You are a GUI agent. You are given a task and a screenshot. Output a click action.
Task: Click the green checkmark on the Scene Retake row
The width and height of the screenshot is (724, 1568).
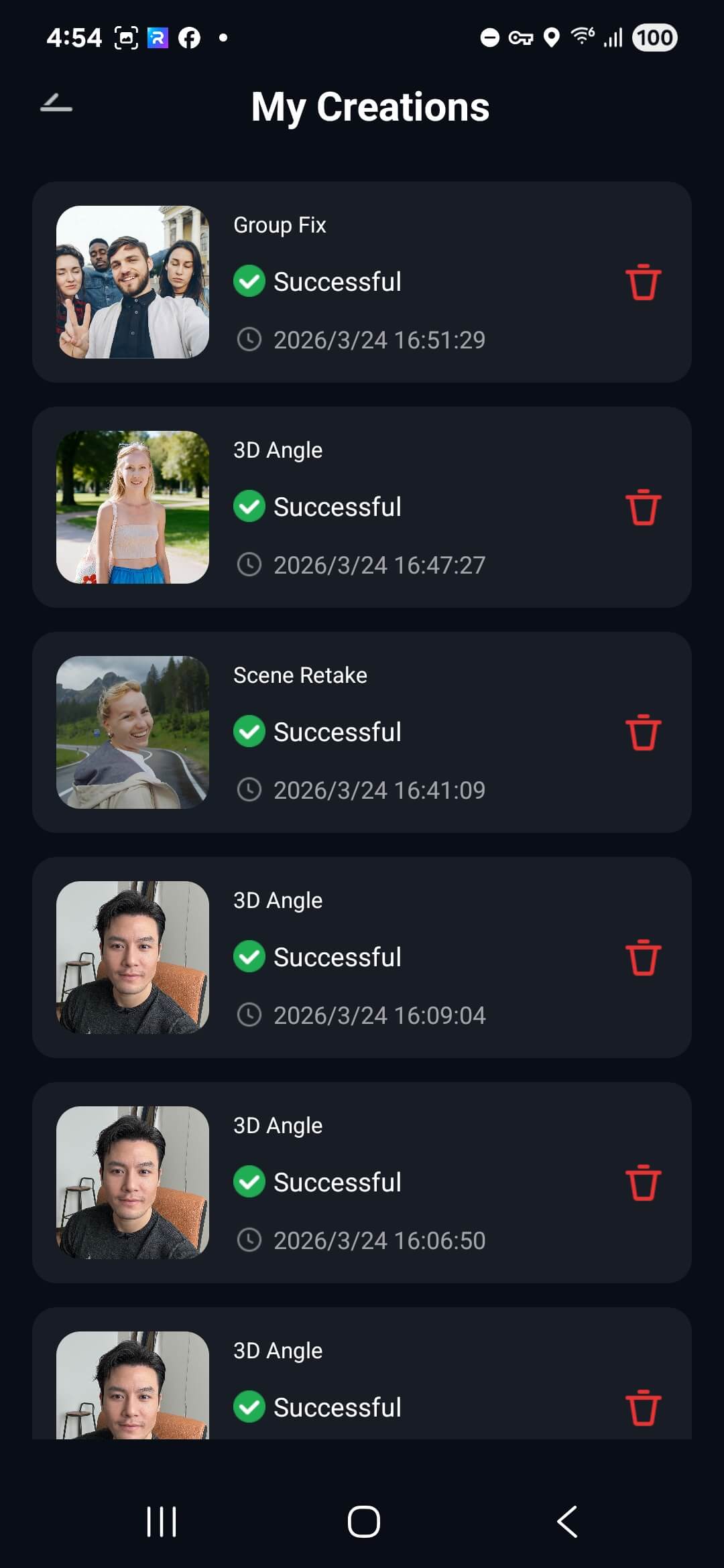tap(249, 732)
